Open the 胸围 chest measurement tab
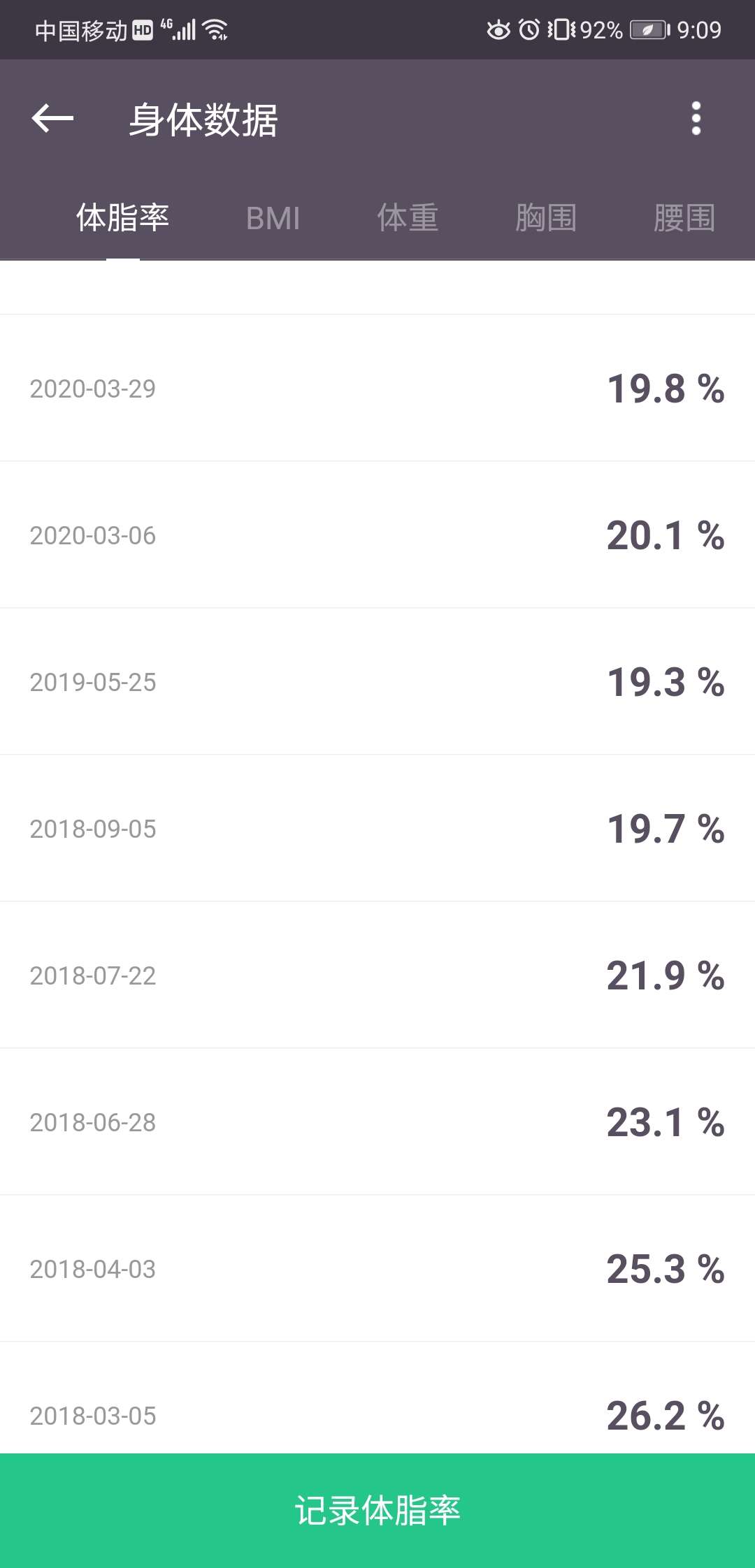This screenshot has width=755, height=1568. (x=547, y=219)
